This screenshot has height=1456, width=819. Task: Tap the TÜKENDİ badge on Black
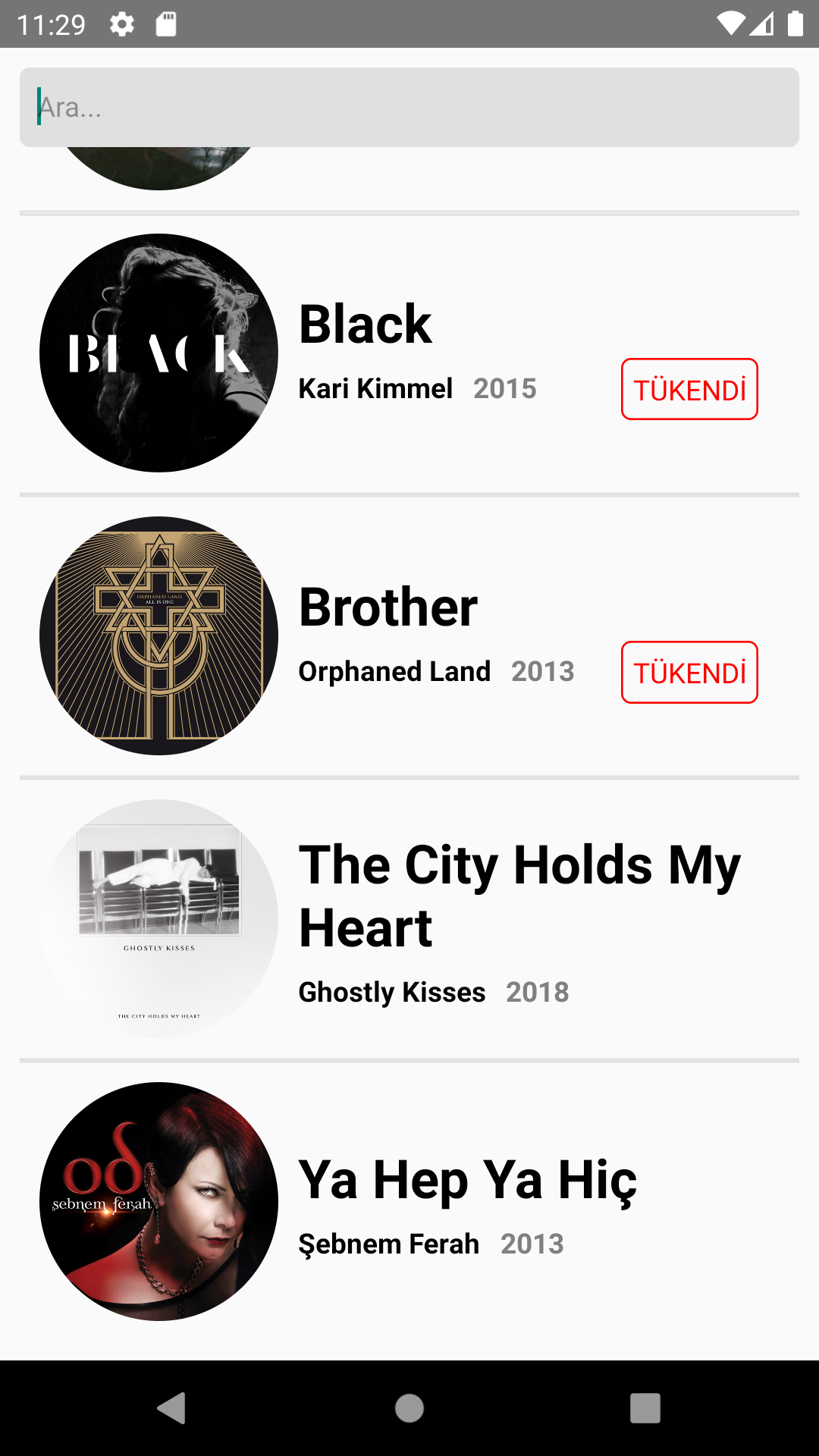click(x=689, y=390)
